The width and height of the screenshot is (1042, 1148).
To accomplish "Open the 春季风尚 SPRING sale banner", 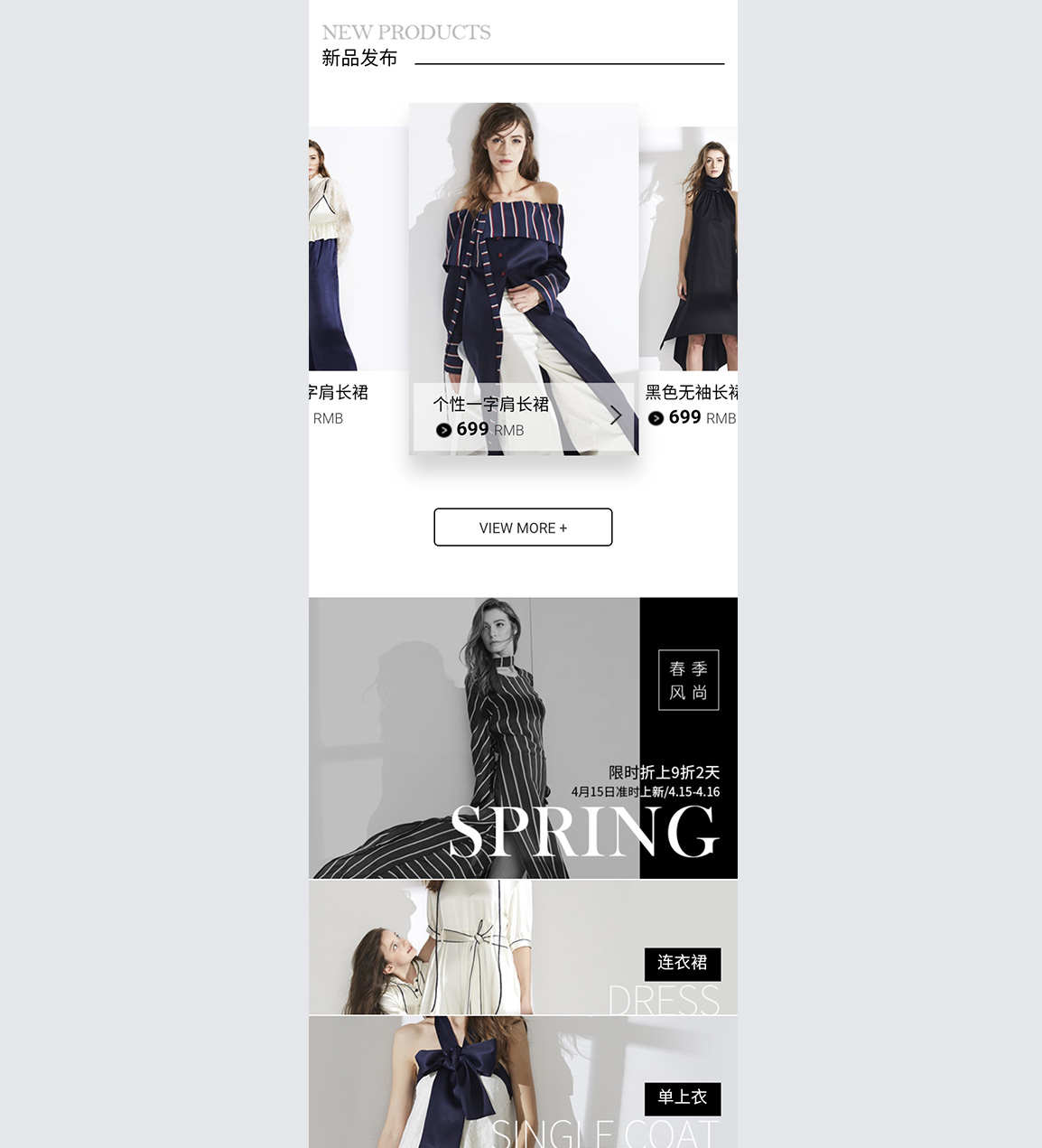I will pyautogui.click(x=523, y=738).
